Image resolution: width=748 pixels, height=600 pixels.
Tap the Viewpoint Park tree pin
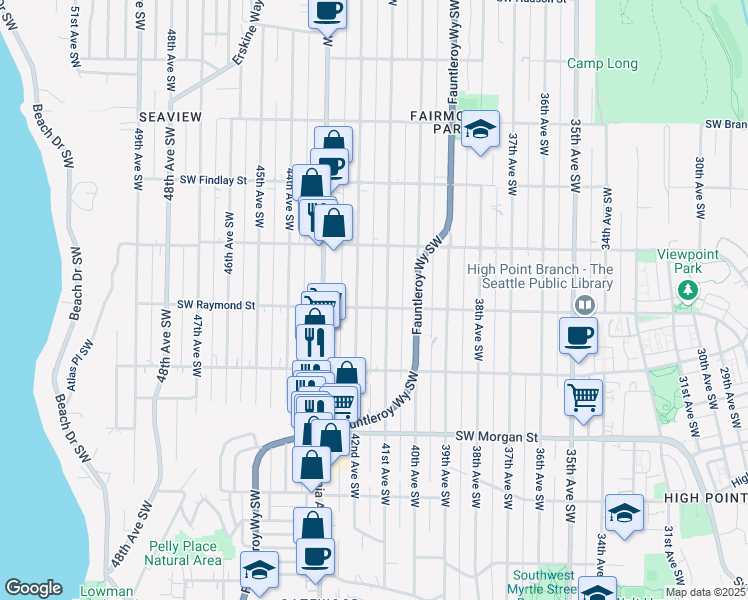click(687, 291)
